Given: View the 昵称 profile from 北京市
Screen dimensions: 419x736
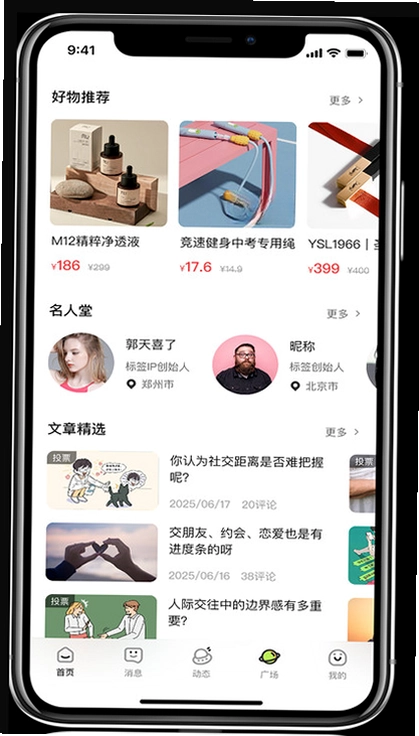Looking at the screenshot, I should [278, 364].
